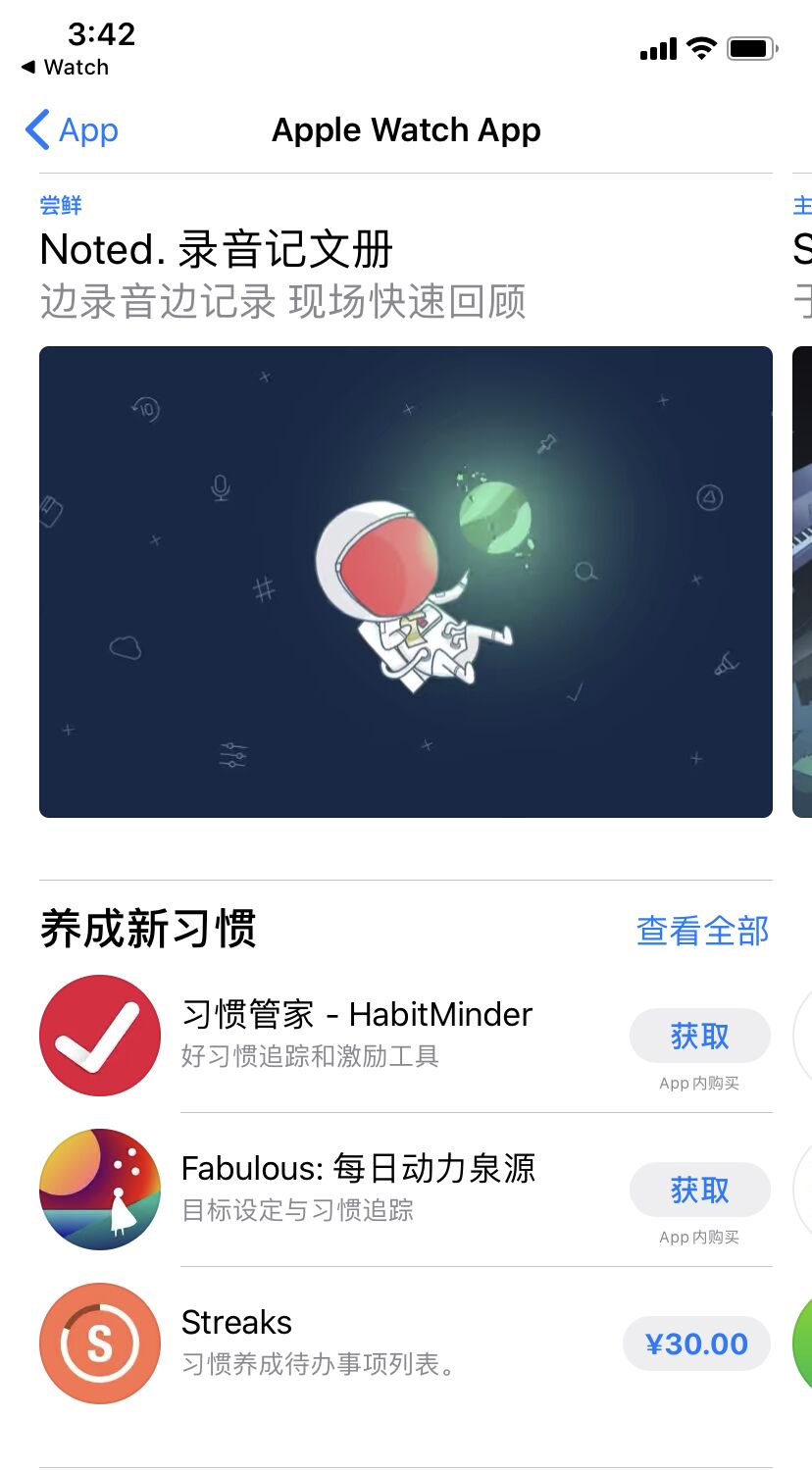This screenshot has width=812, height=1470.
Task: Open 查看全部 next to 养成新习惯
Action: click(x=702, y=930)
